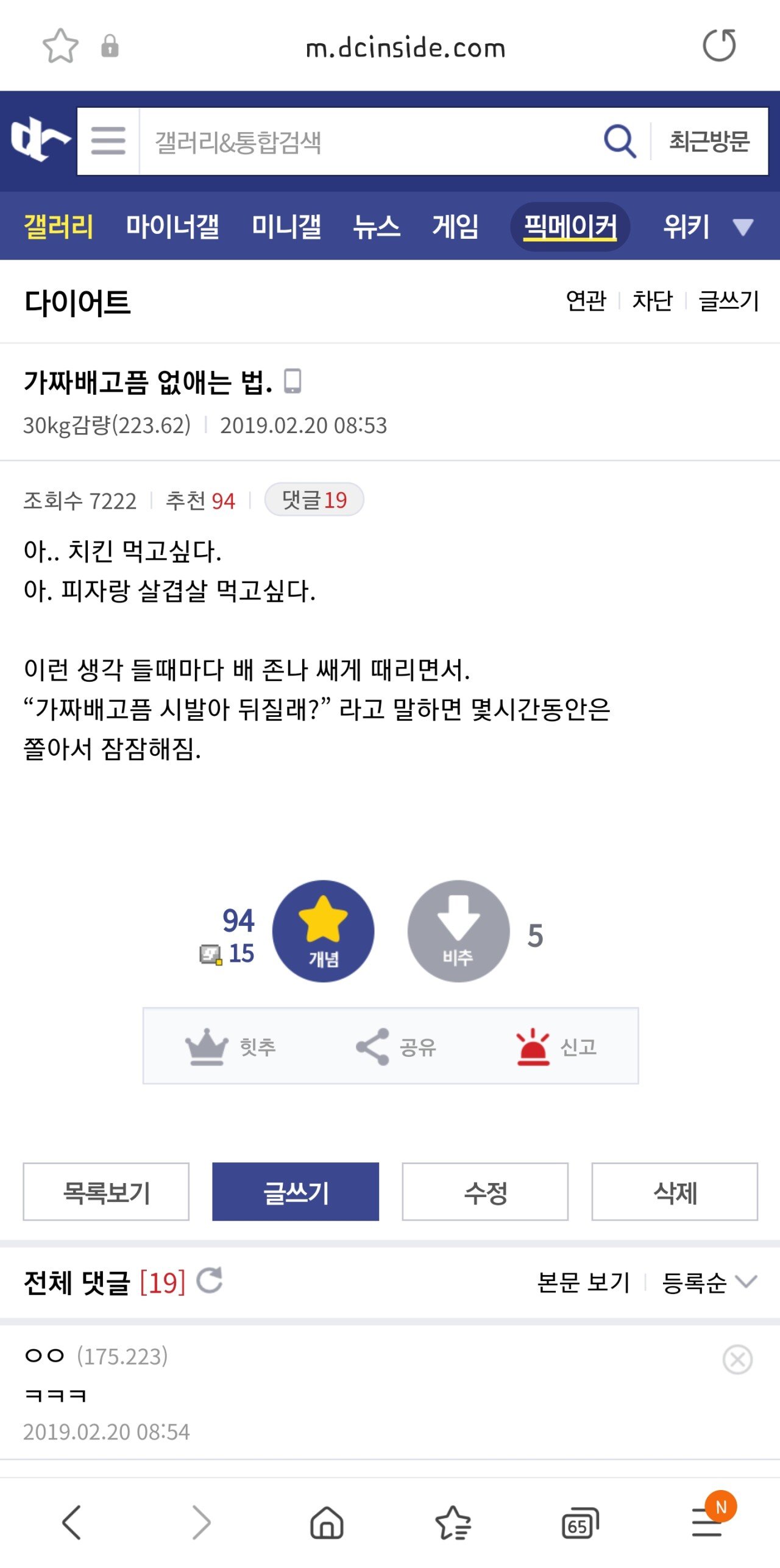Switch to the 뉴스 tab
This screenshot has height=1568, width=780.
click(x=377, y=227)
